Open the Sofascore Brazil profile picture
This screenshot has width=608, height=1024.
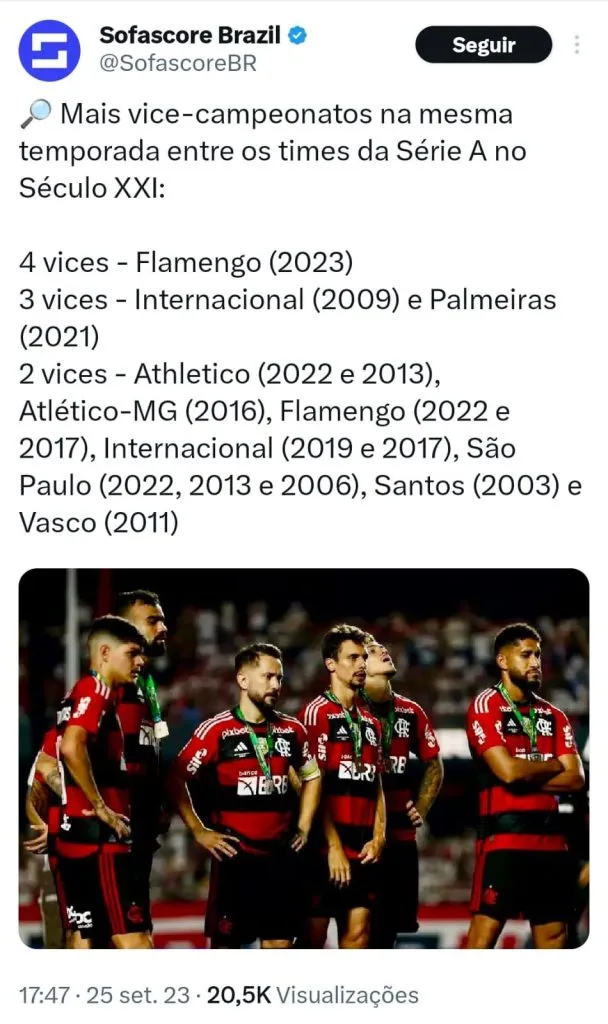point(49,50)
